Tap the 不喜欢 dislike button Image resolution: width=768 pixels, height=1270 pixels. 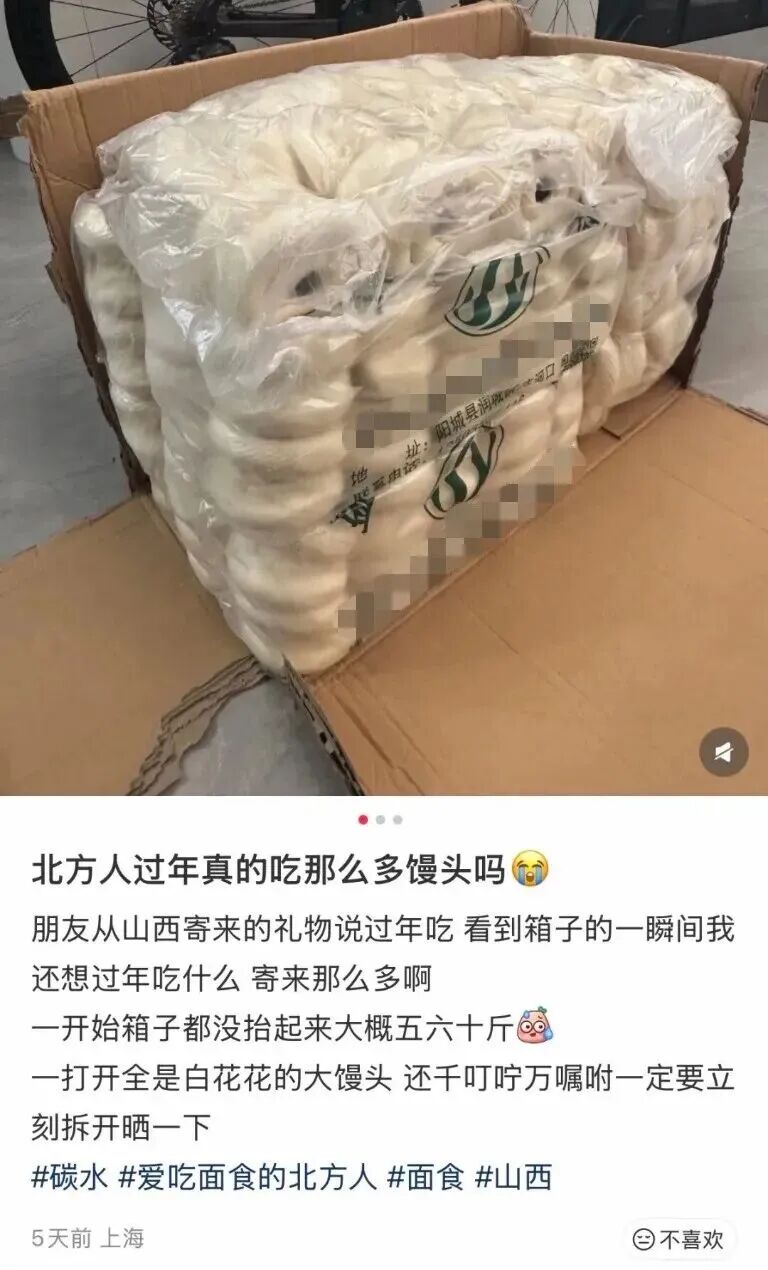680,1239
